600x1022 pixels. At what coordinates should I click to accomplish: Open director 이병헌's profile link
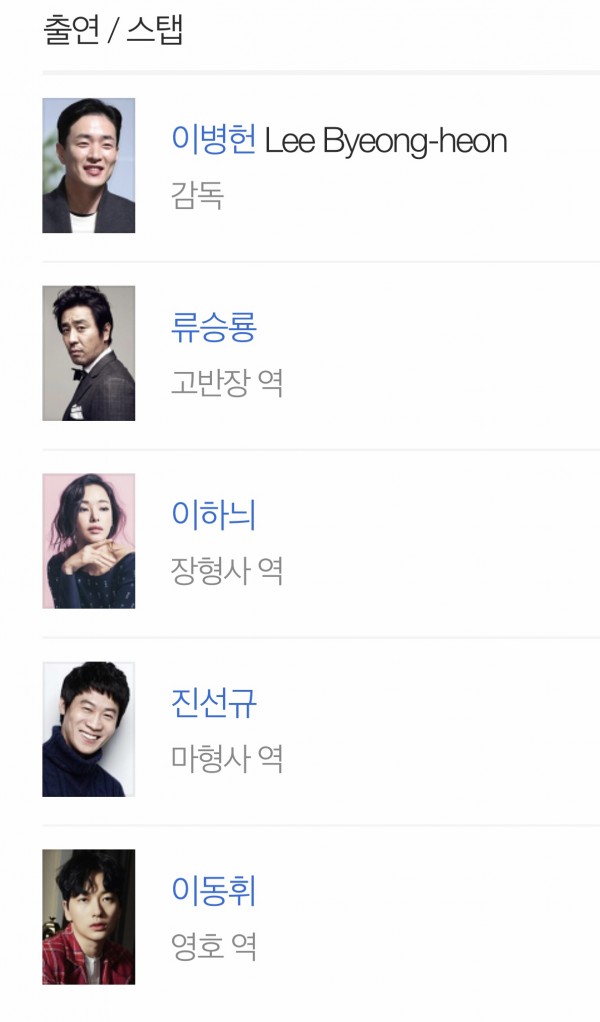tap(214, 140)
